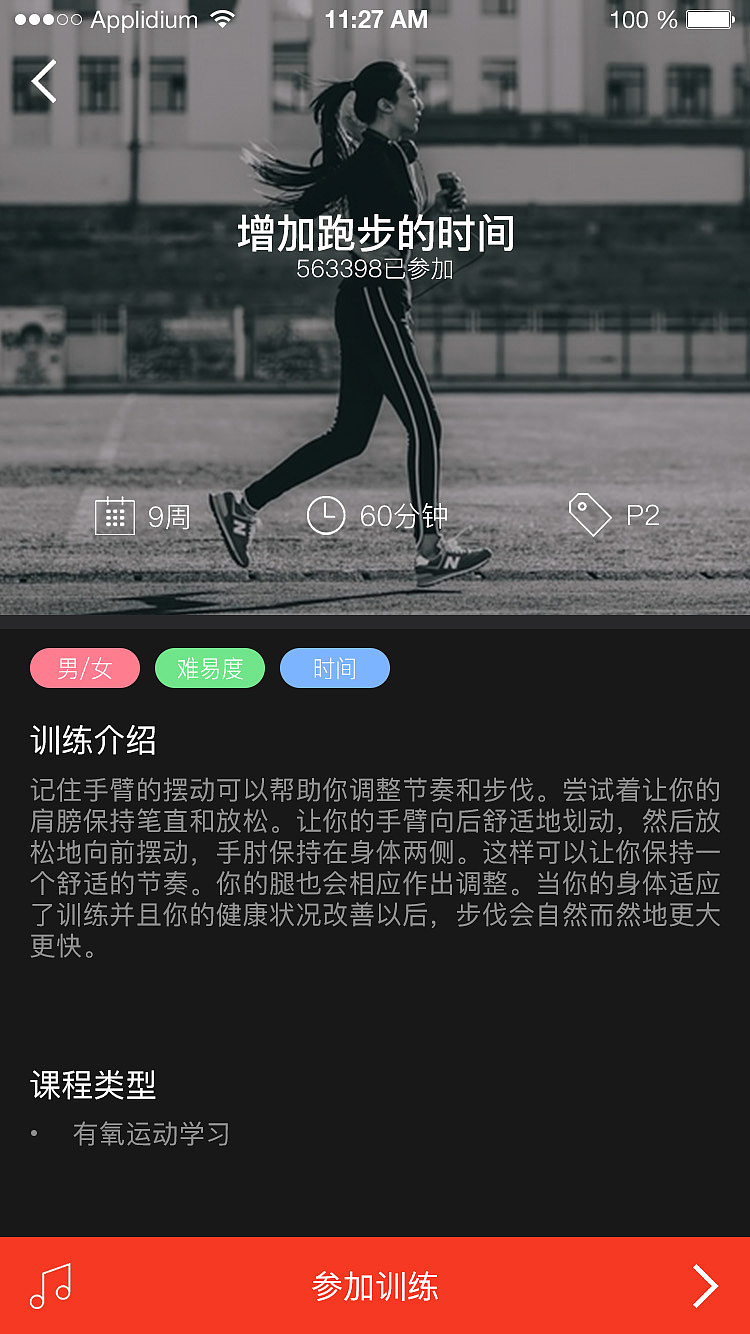Toggle the pink 男/女 tag
The width and height of the screenshot is (750, 1334).
click(x=85, y=668)
